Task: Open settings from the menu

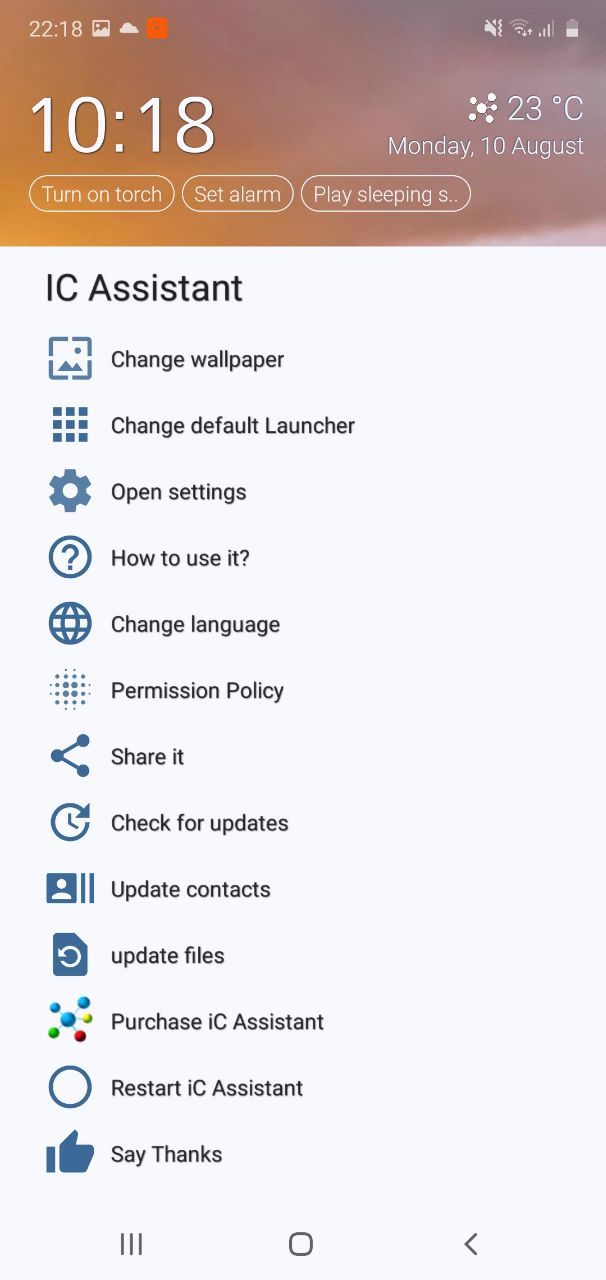Action: (x=178, y=492)
